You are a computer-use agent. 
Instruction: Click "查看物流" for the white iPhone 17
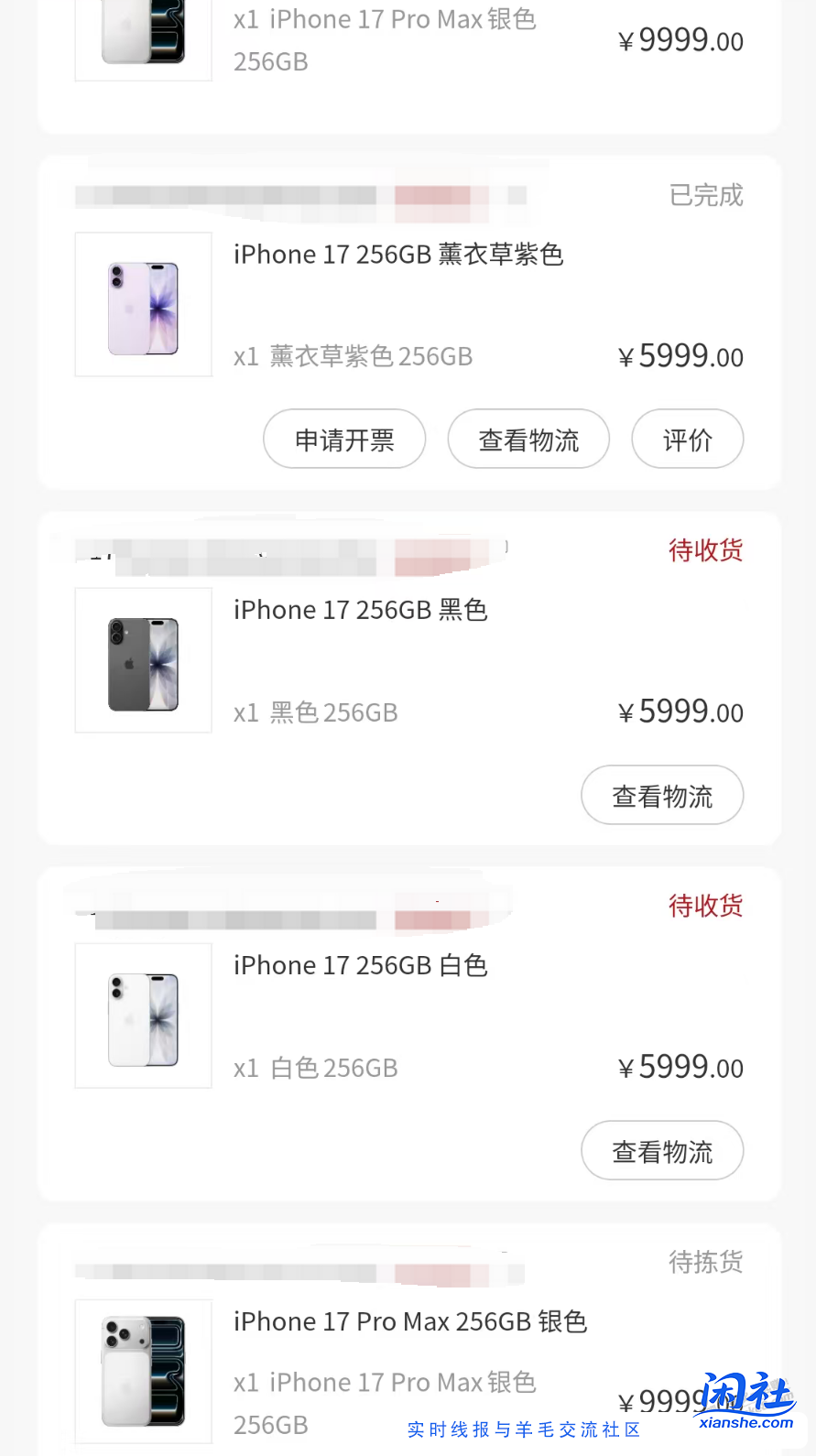point(662,1150)
